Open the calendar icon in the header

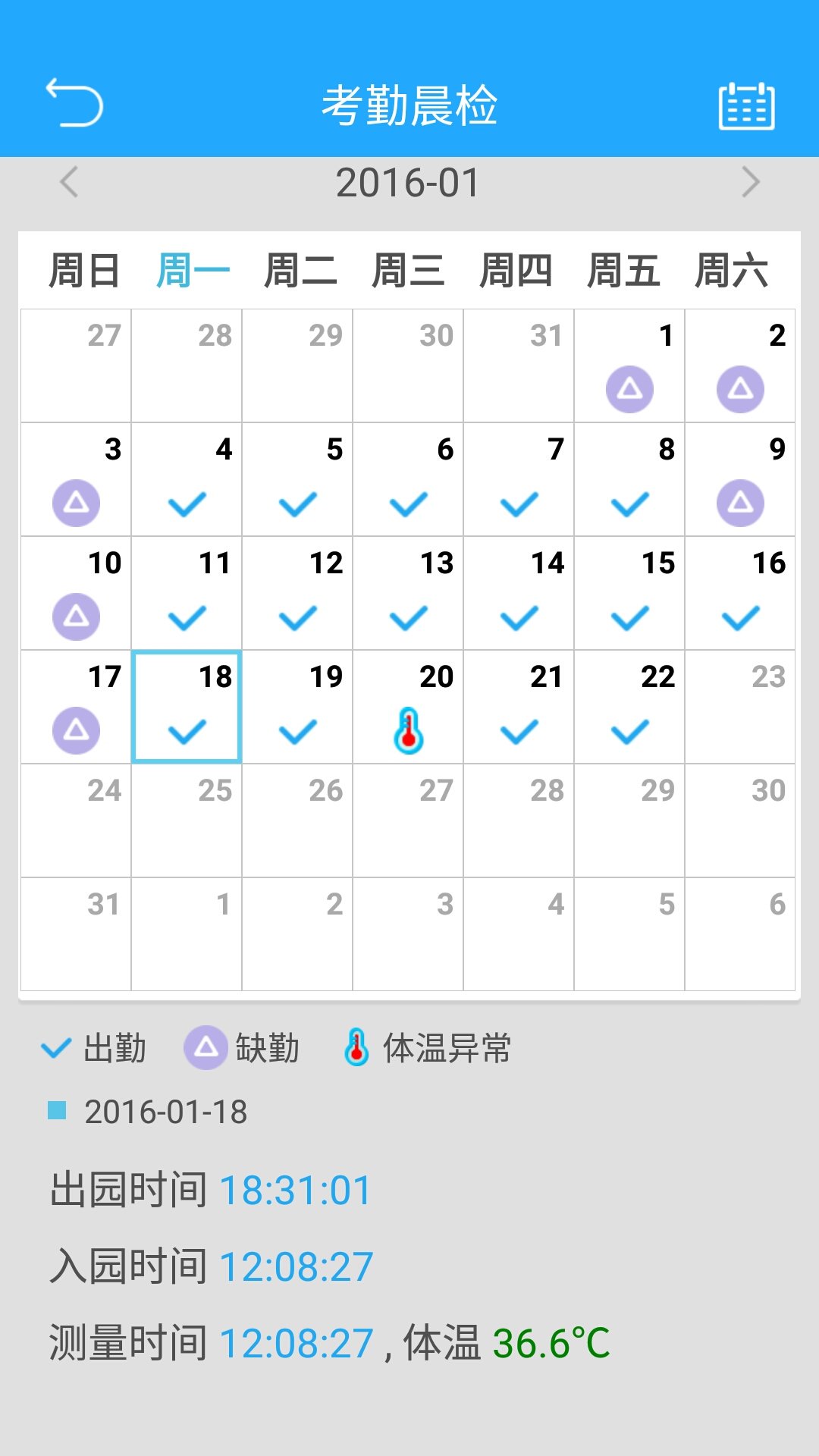(746, 106)
